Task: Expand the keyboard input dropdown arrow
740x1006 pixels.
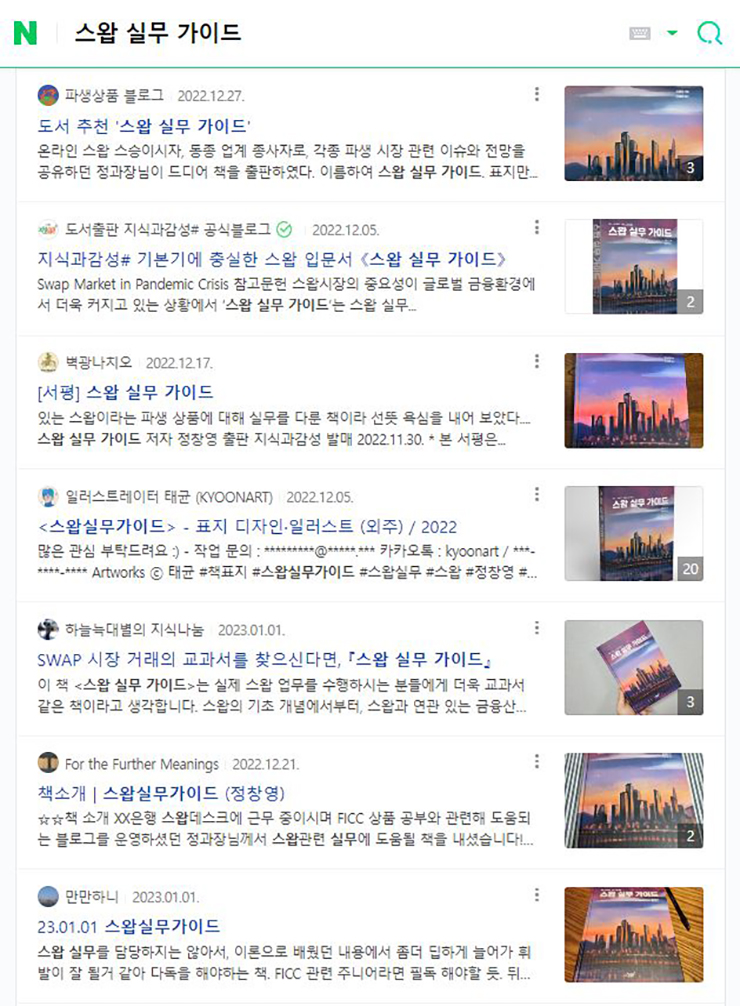Action: click(672, 33)
